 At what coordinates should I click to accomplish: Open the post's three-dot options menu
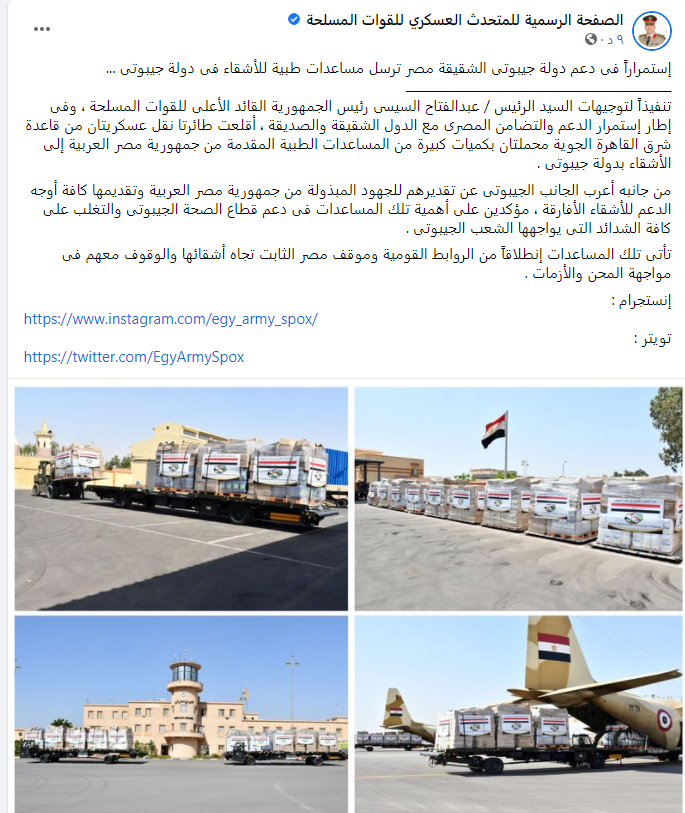41,29
